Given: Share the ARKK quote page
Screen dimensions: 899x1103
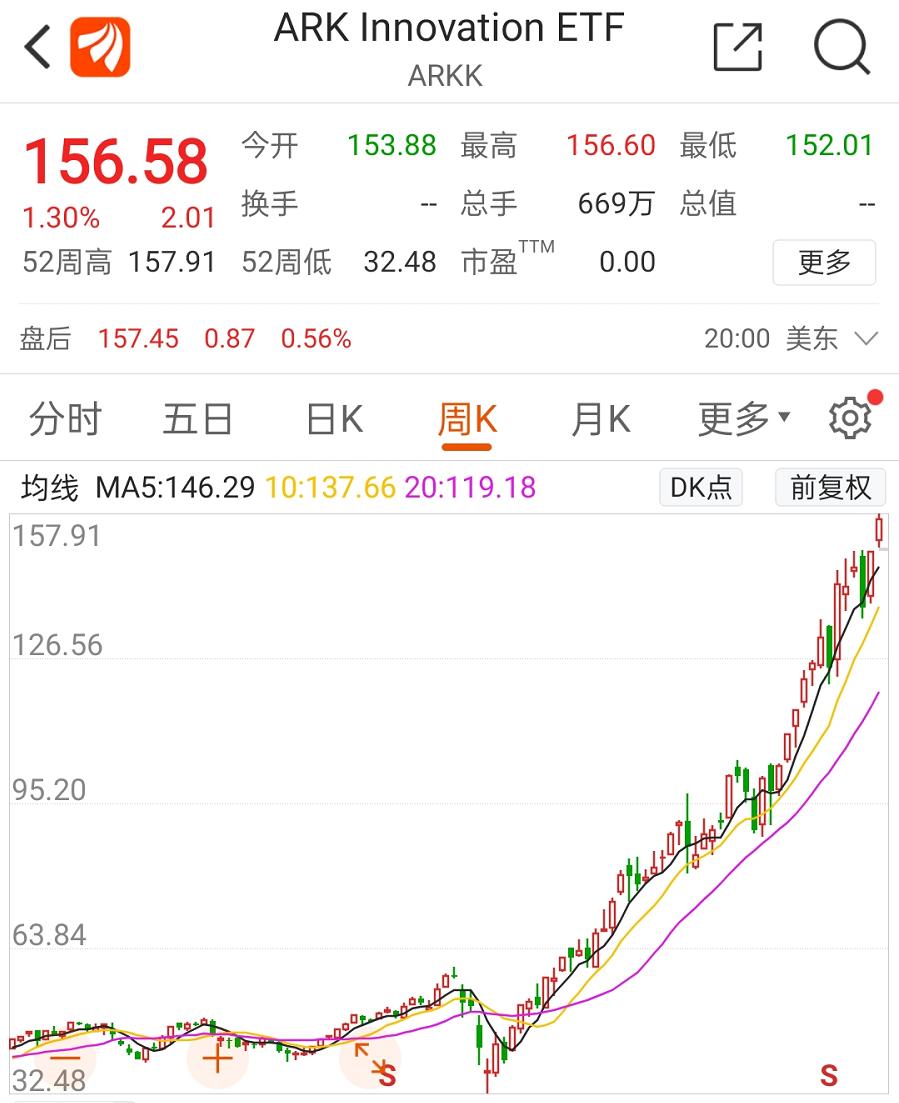Looking at the screenshot, I should [738, 47].
